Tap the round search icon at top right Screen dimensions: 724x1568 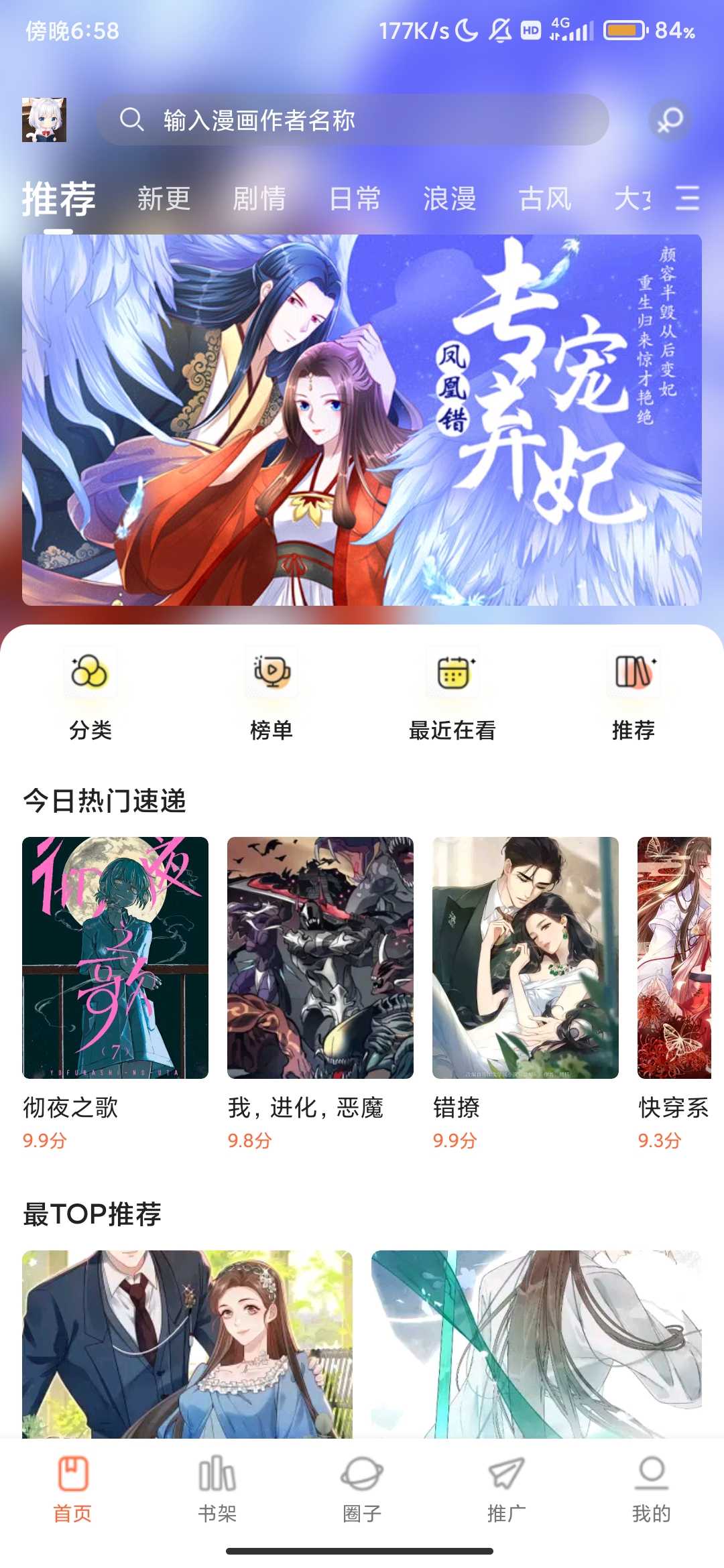point(670,120)
